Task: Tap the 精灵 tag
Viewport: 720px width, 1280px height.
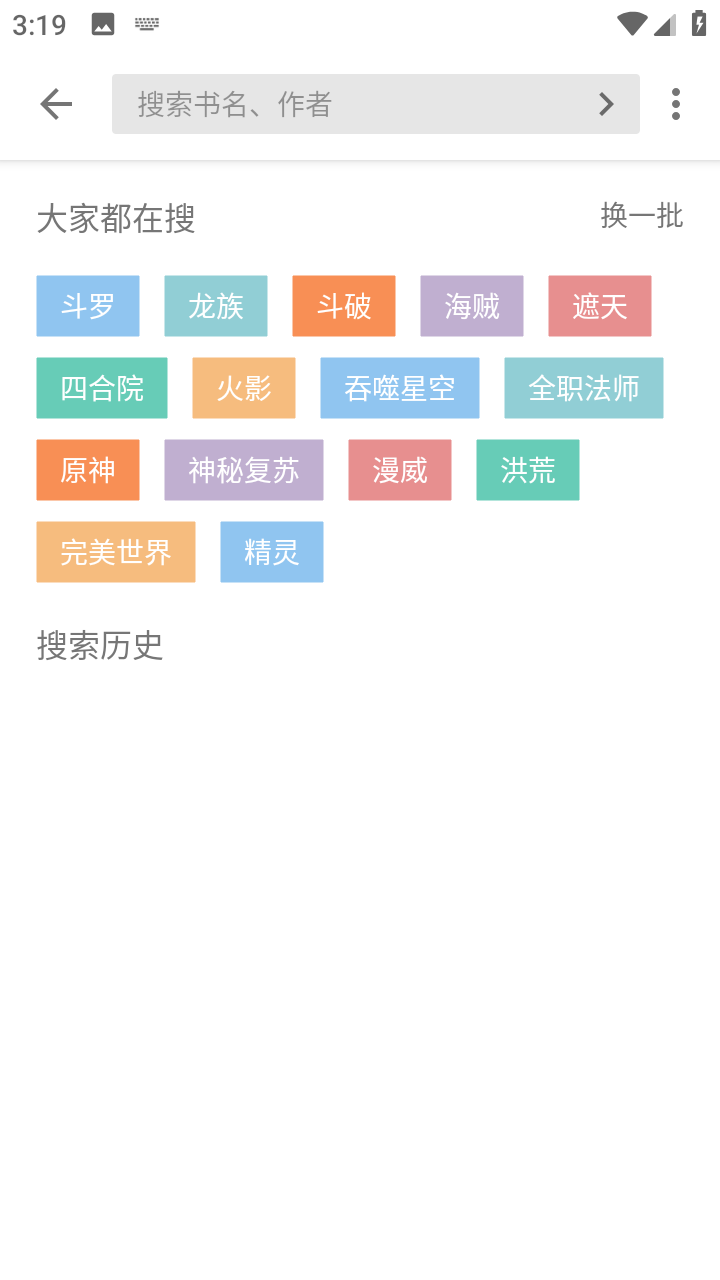Action: point(272,552)
